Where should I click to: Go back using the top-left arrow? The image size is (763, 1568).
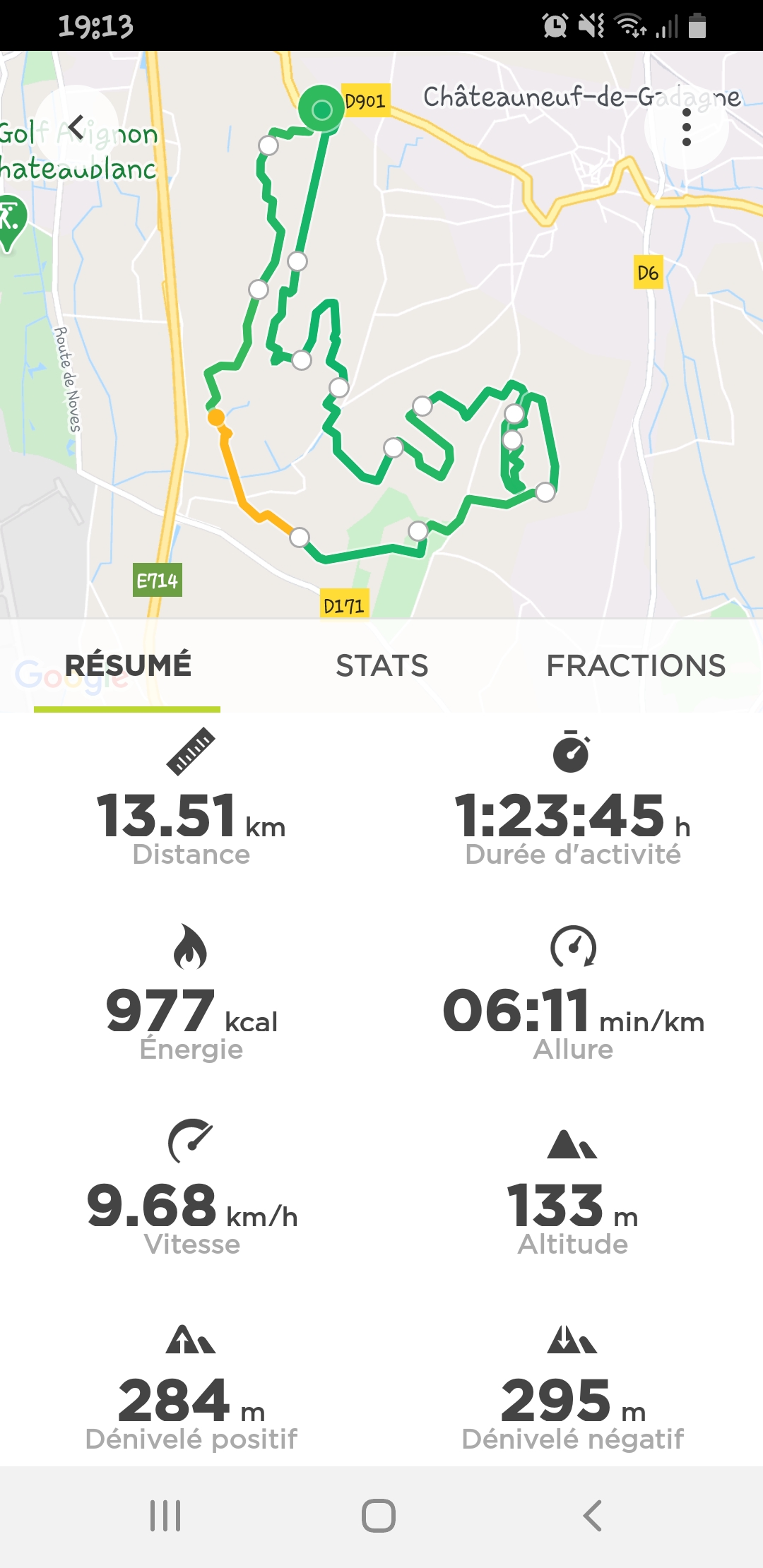76,128
